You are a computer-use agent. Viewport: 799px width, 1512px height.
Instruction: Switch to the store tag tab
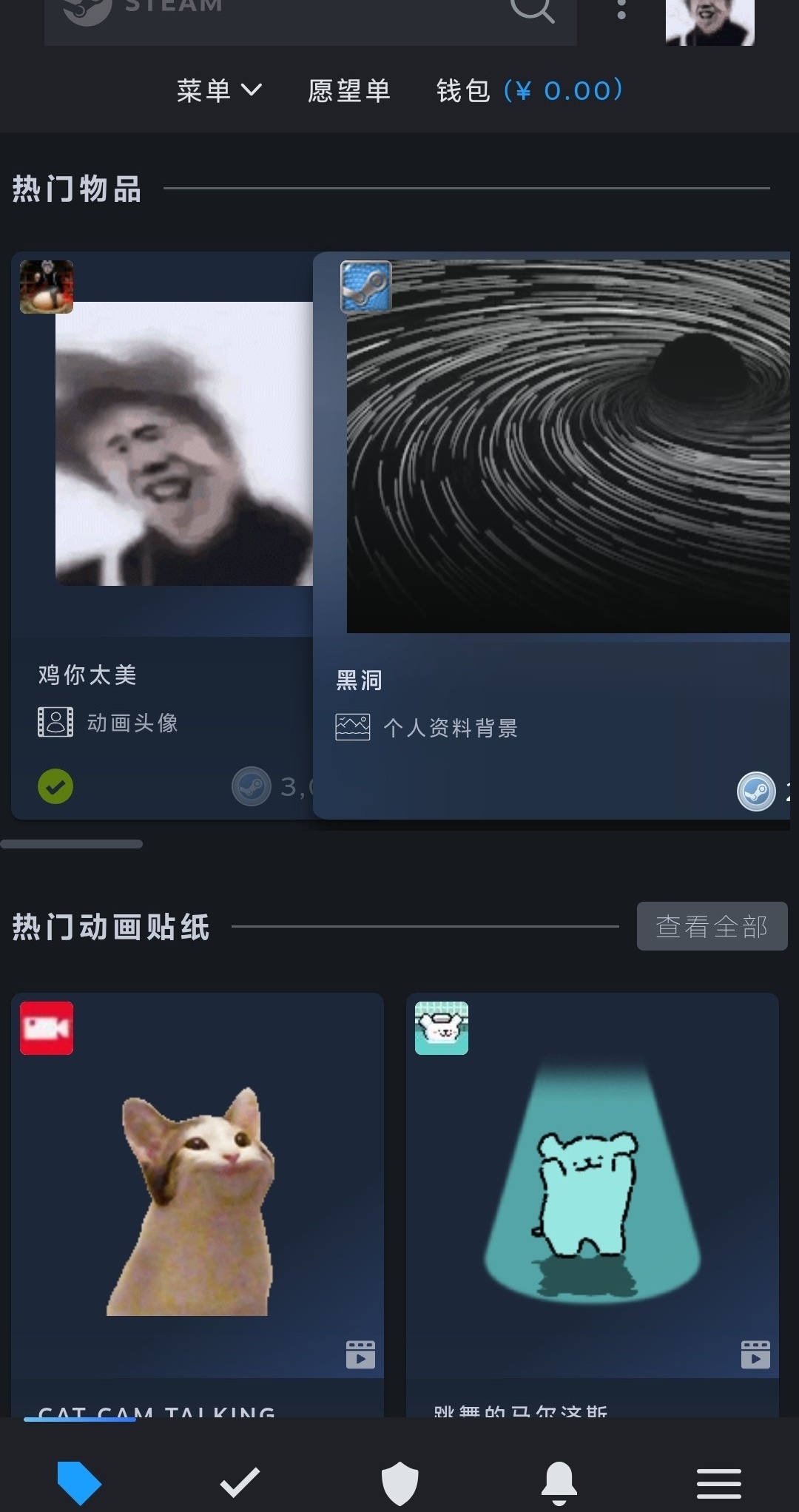tap(79, 1482)
